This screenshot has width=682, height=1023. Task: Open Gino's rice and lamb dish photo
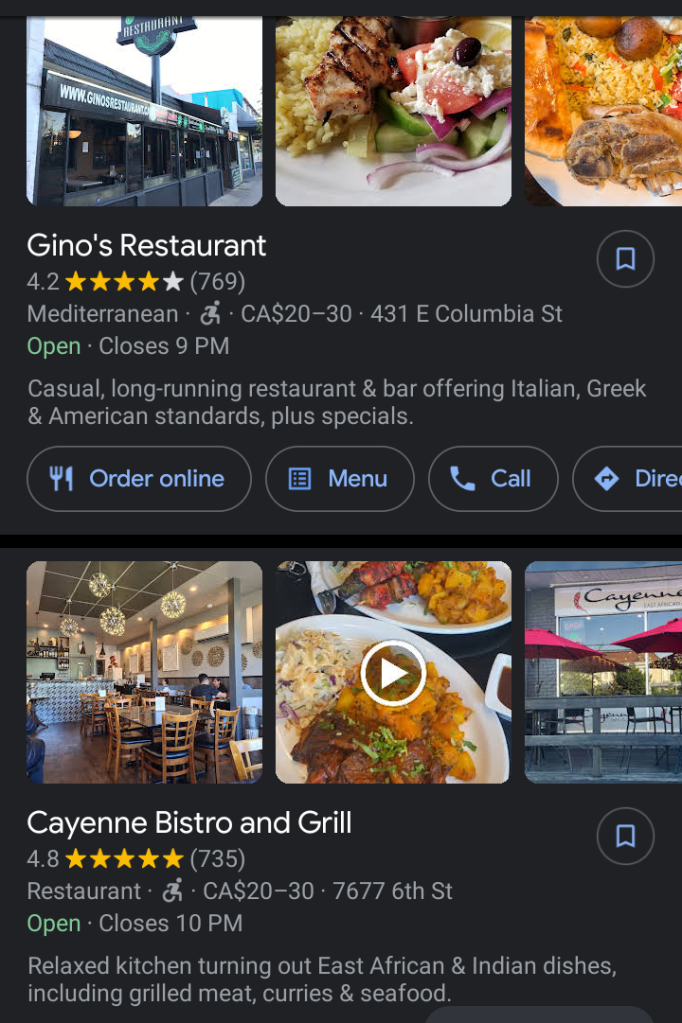603,110
